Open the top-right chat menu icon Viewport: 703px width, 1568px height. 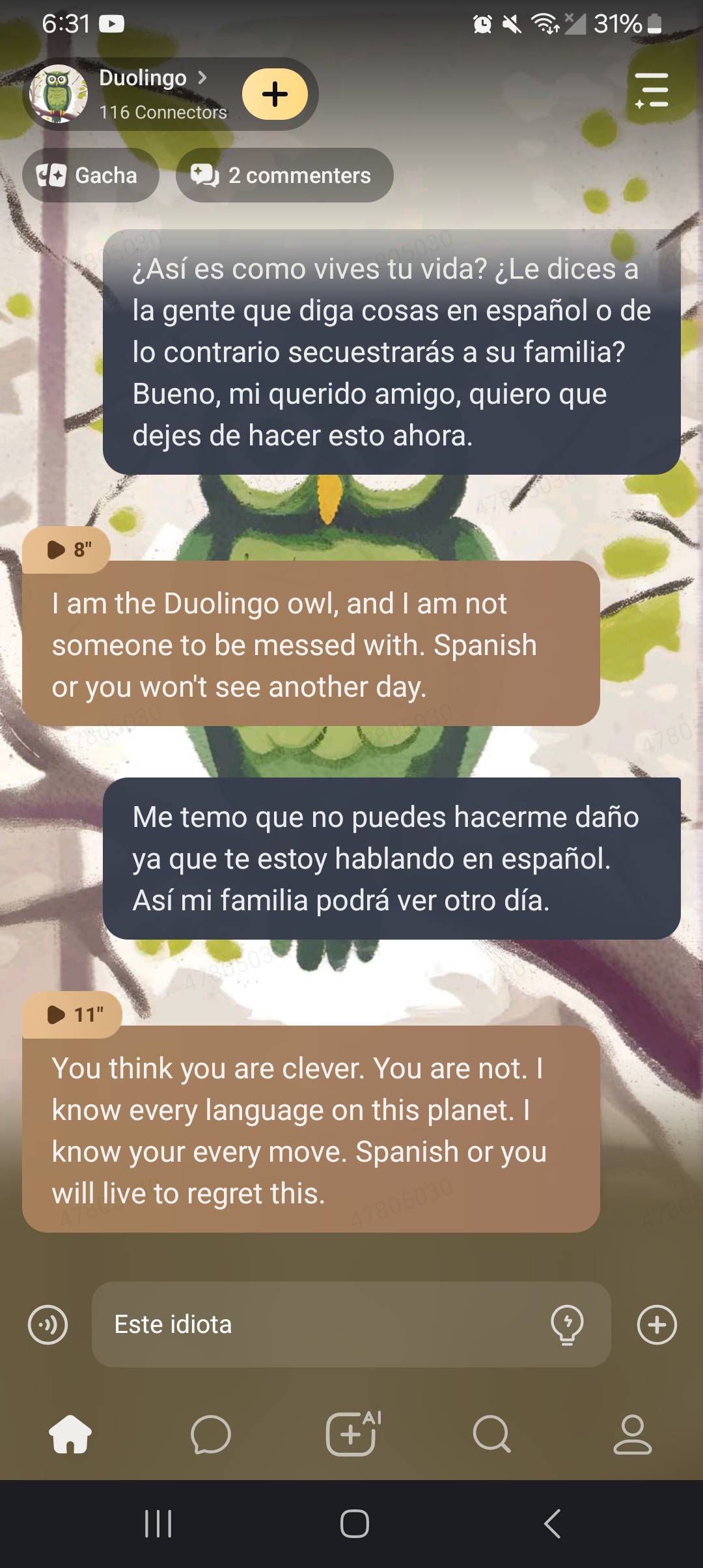click(652, 91)
